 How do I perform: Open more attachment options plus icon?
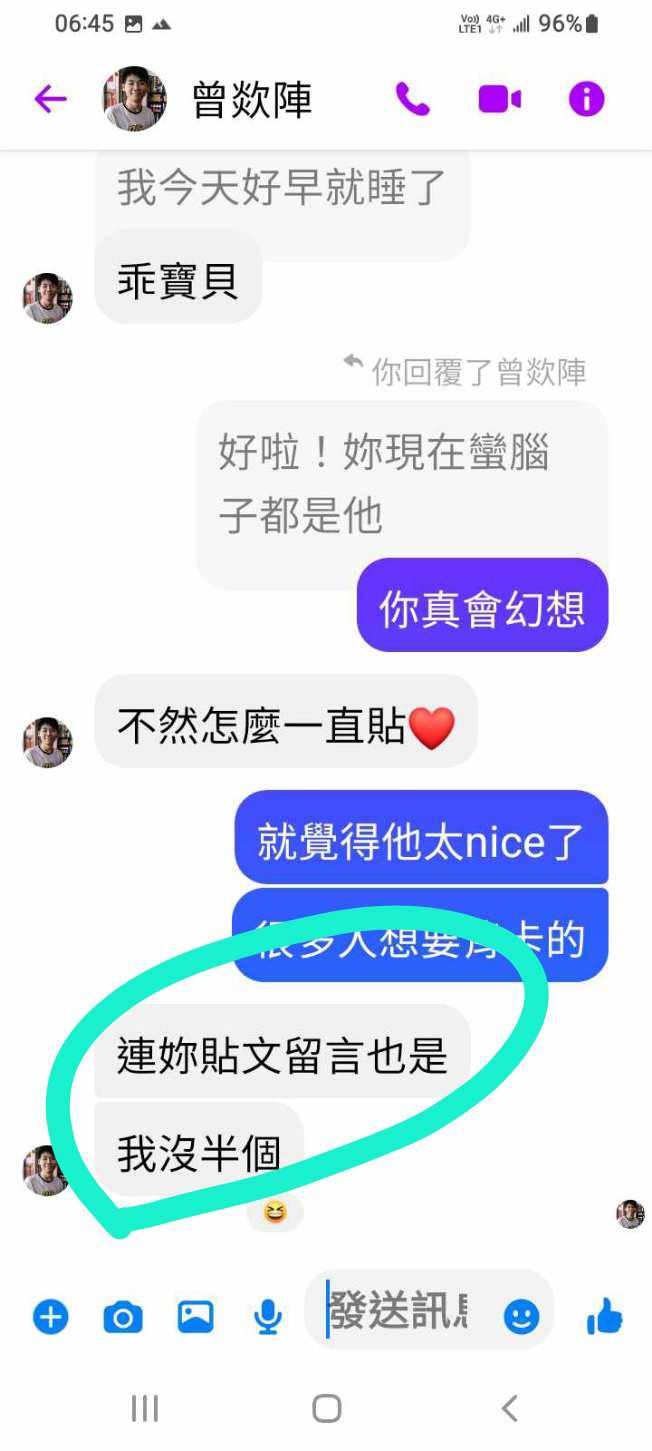(x=50, y=1317)
